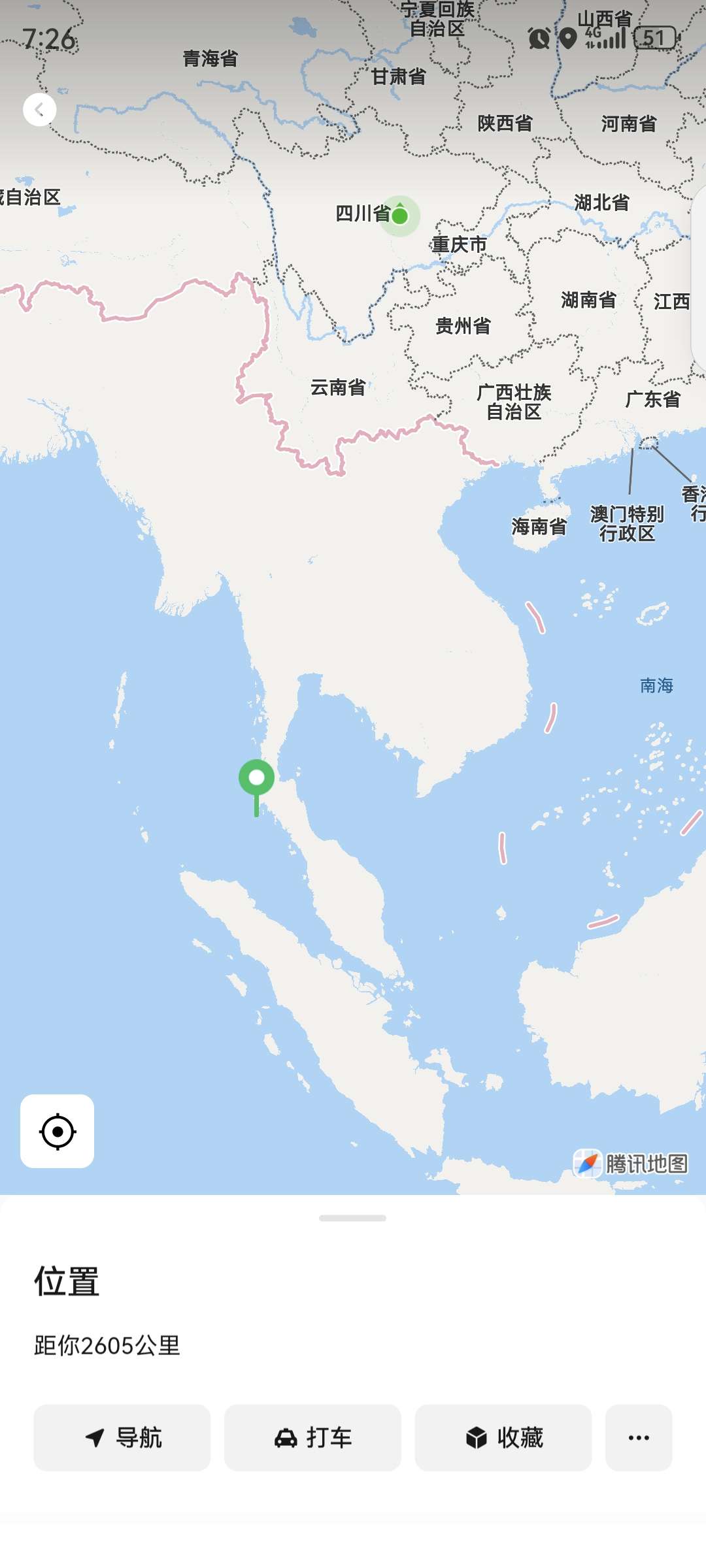The width and height of the screenshot is (706, 1568).
Task: Open the more options menu
Action: [639, 1438]
